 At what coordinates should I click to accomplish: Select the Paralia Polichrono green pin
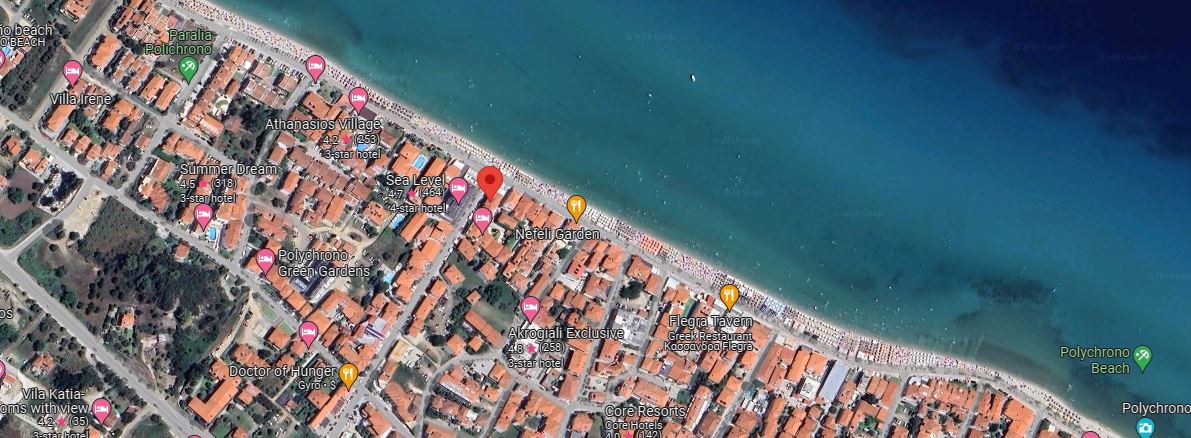[188, 68]
